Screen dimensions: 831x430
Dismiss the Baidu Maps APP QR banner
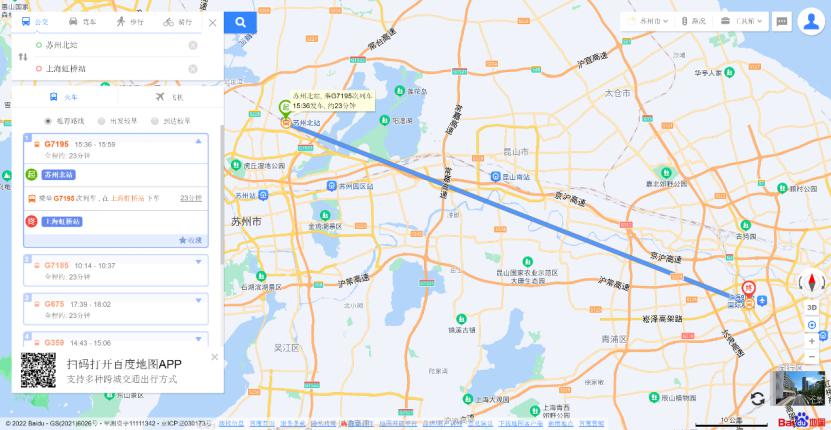[214, 357]
